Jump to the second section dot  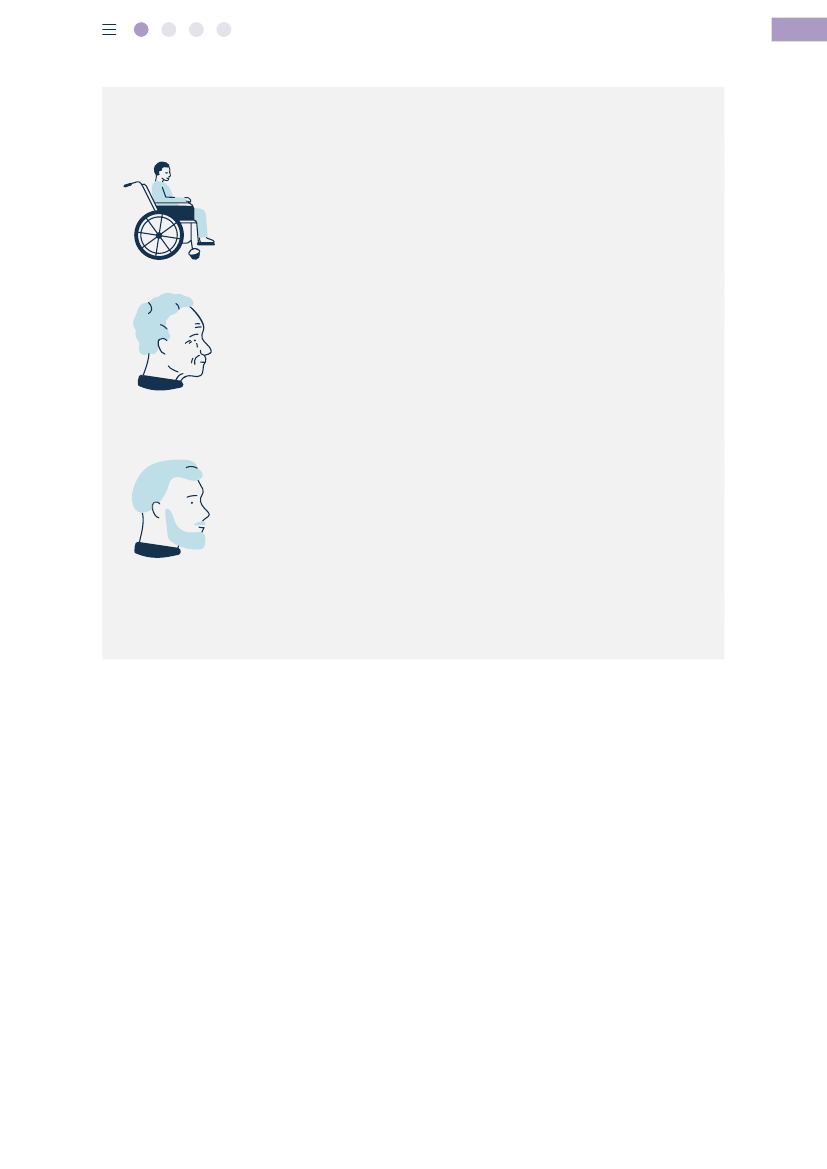pos(169,30)
